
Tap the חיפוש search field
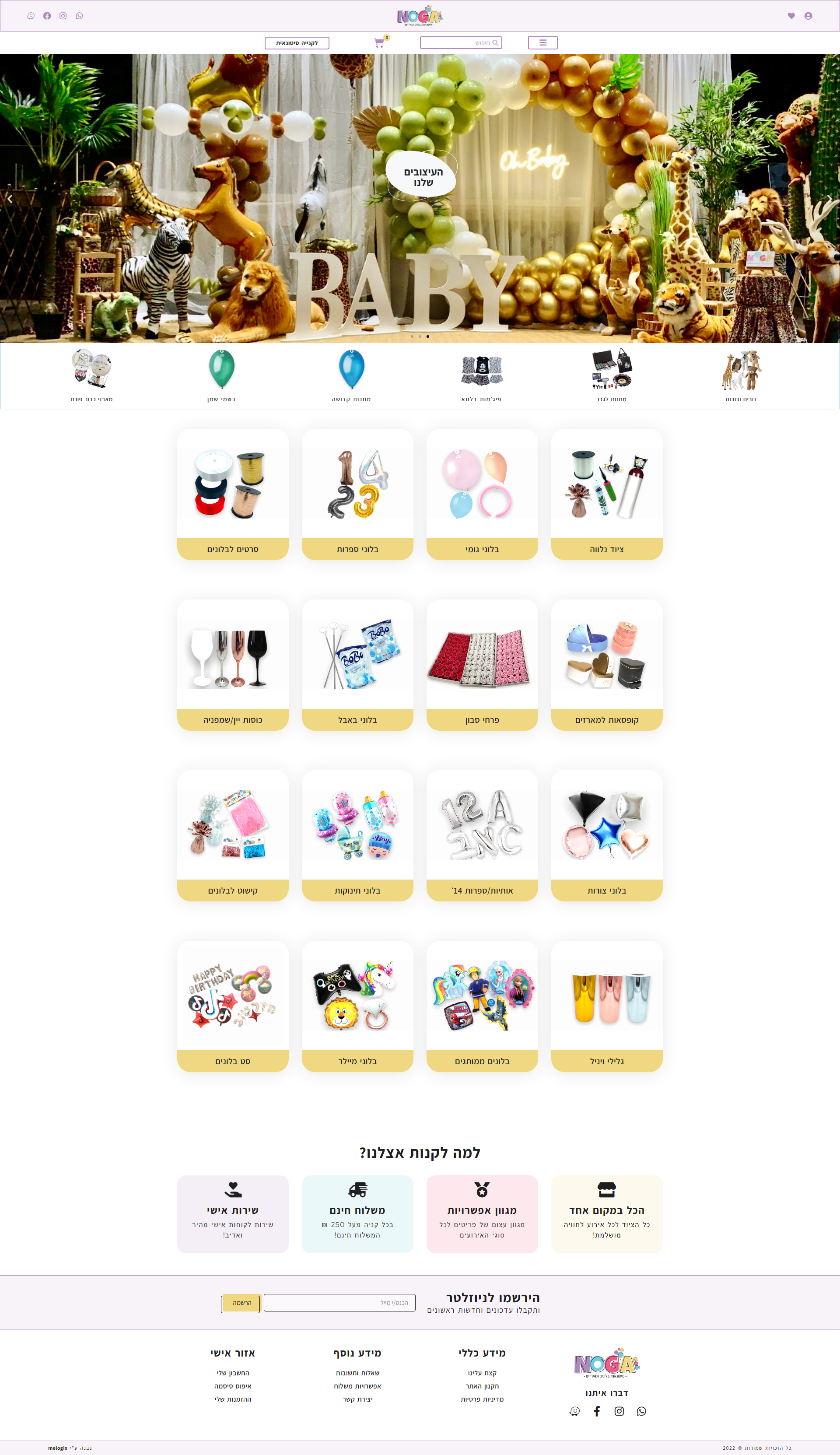tap(460, 43)
